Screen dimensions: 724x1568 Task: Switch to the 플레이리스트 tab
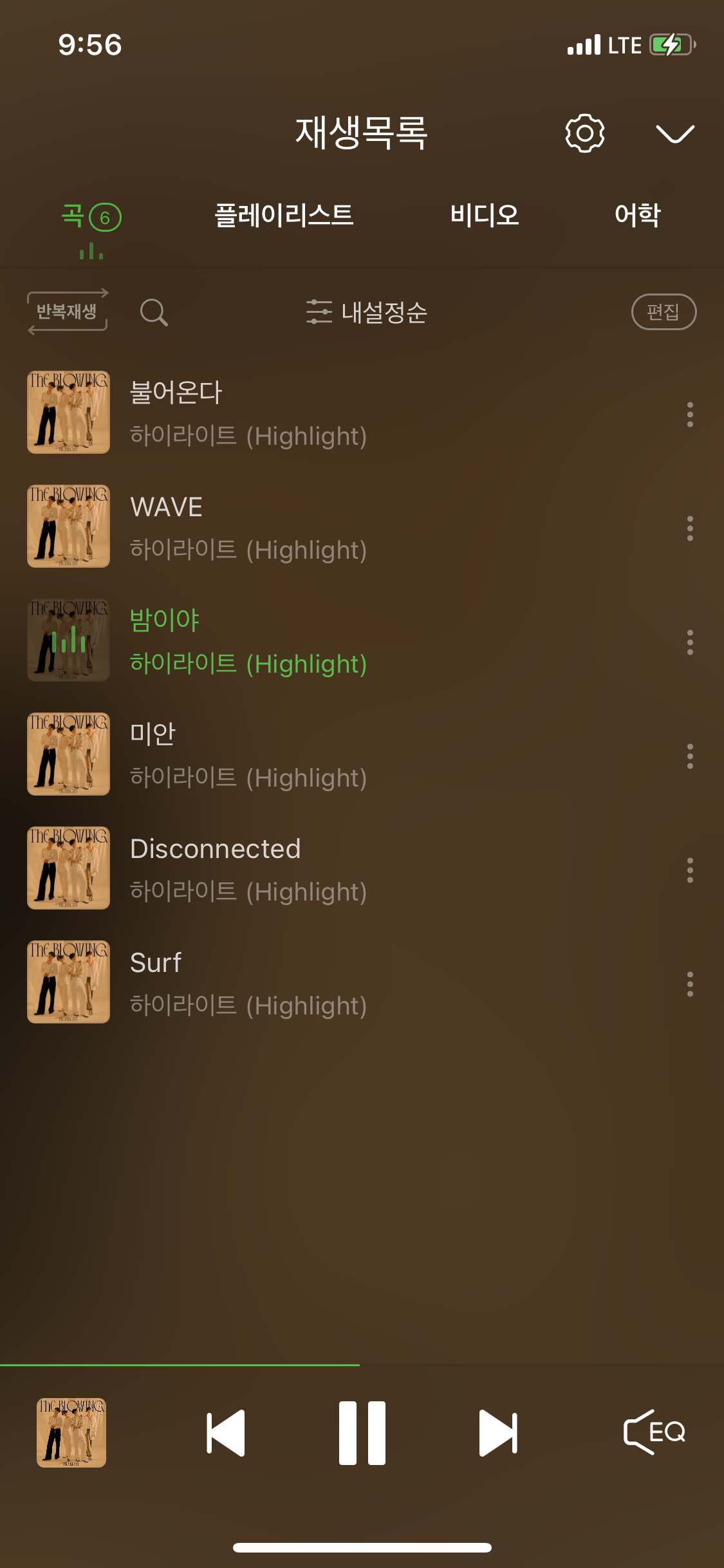(284, 215)
